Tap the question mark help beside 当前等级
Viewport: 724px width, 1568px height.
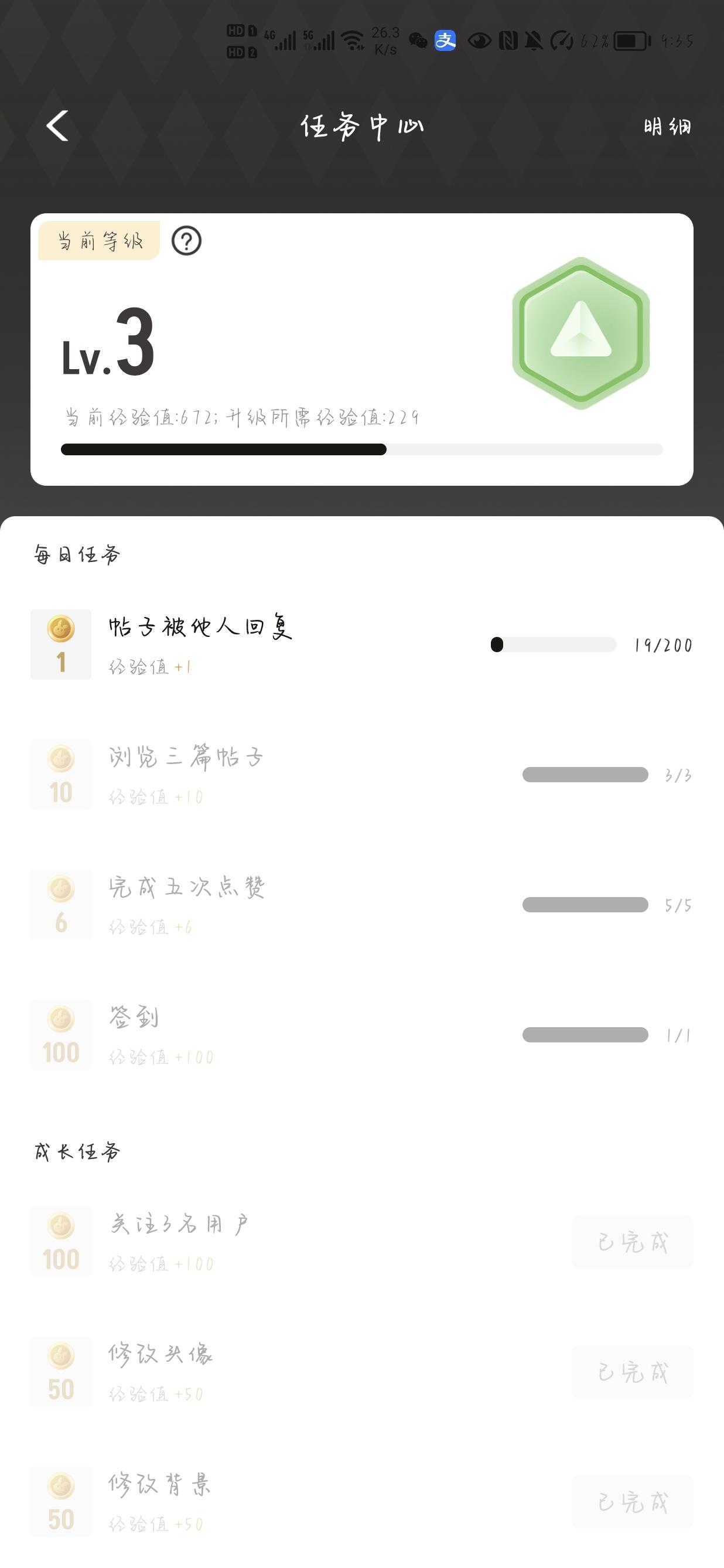click(x=186, y=241)
